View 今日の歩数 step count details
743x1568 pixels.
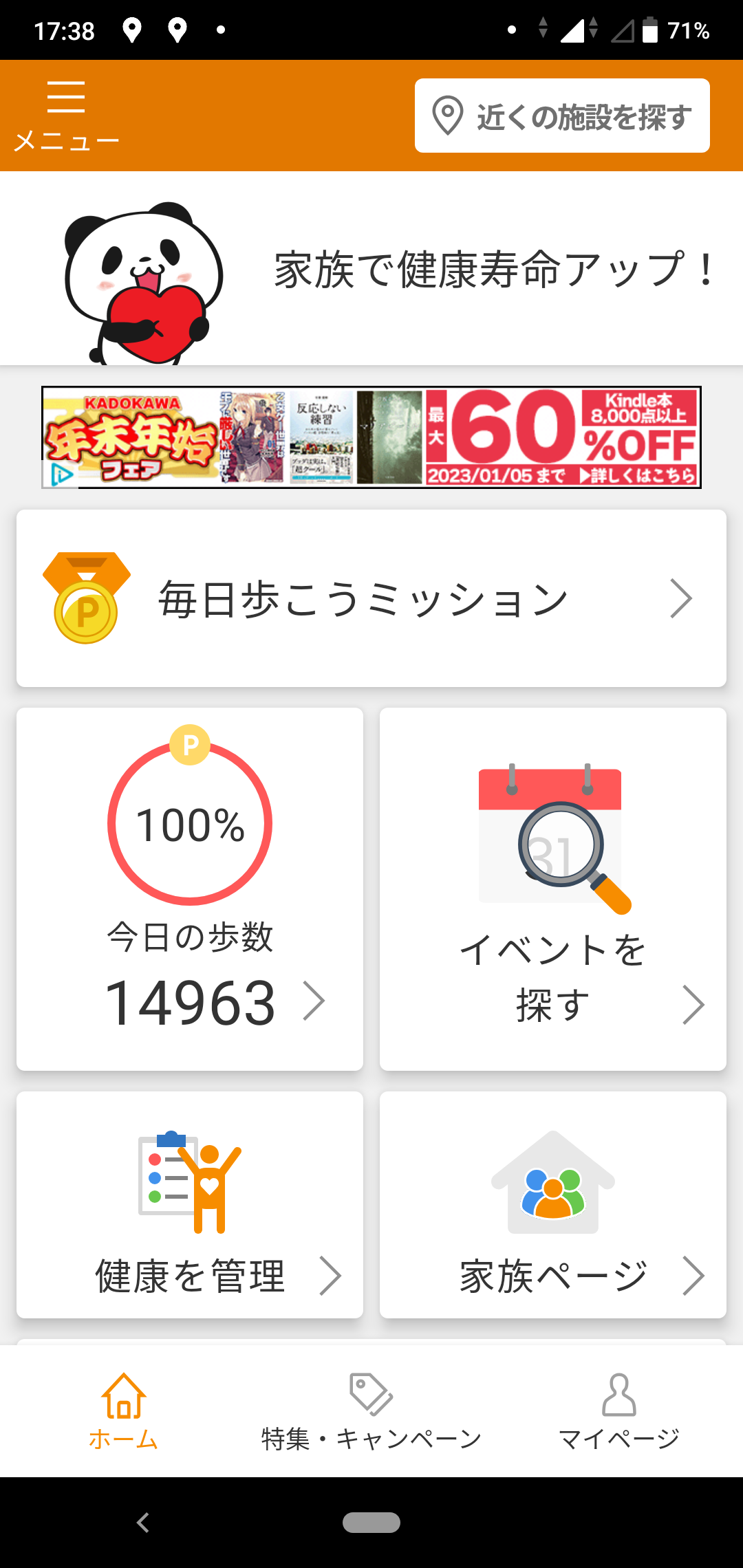[190, 889]
